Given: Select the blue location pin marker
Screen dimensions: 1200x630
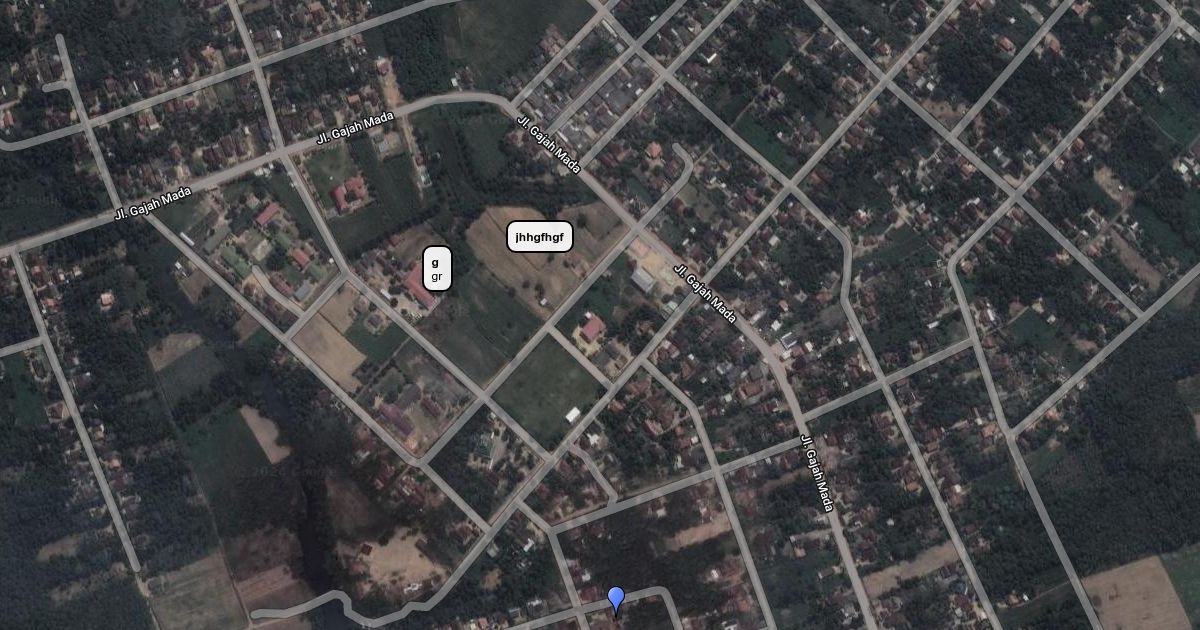Looking at the screenshot, I should 616,599.
